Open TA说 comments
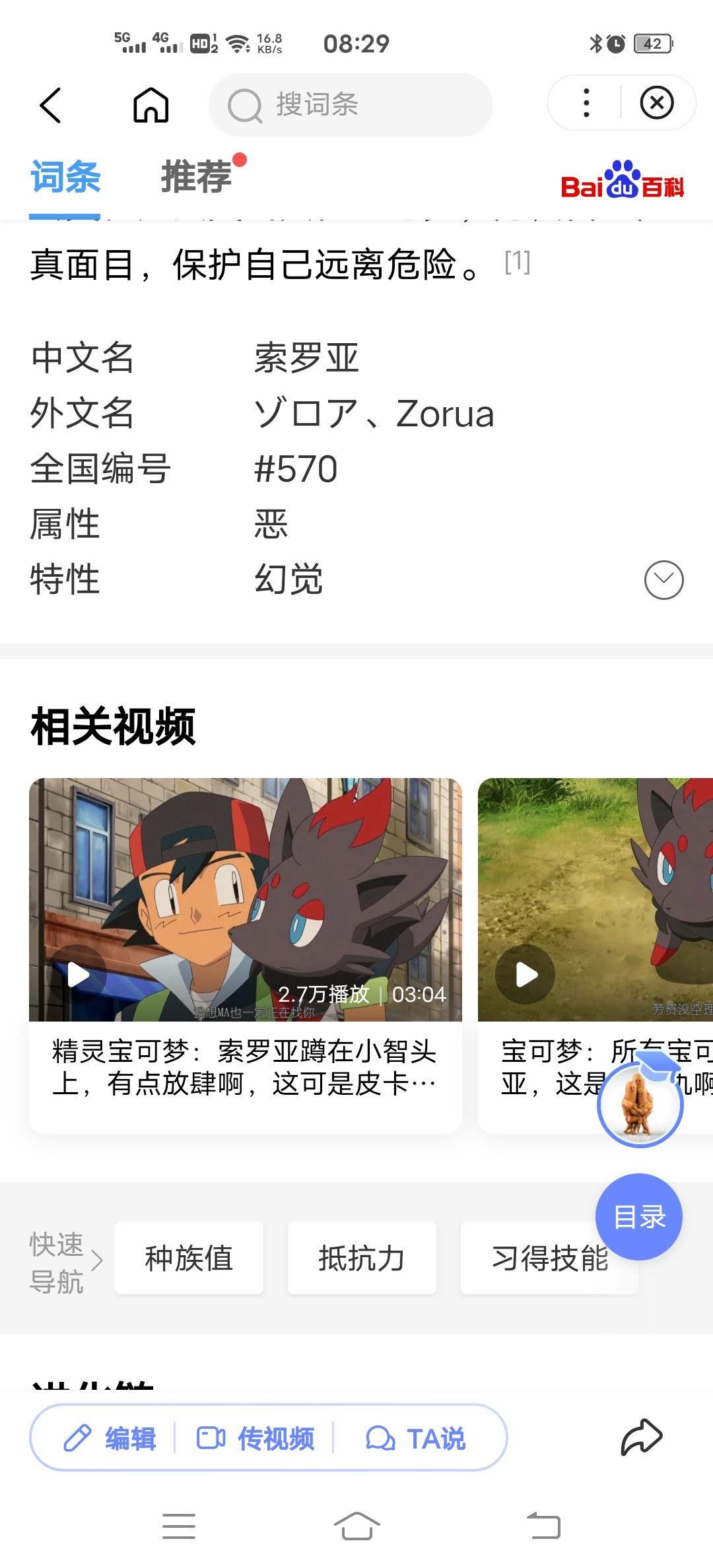The image size is (713, 1568). tap(416, 1439)
